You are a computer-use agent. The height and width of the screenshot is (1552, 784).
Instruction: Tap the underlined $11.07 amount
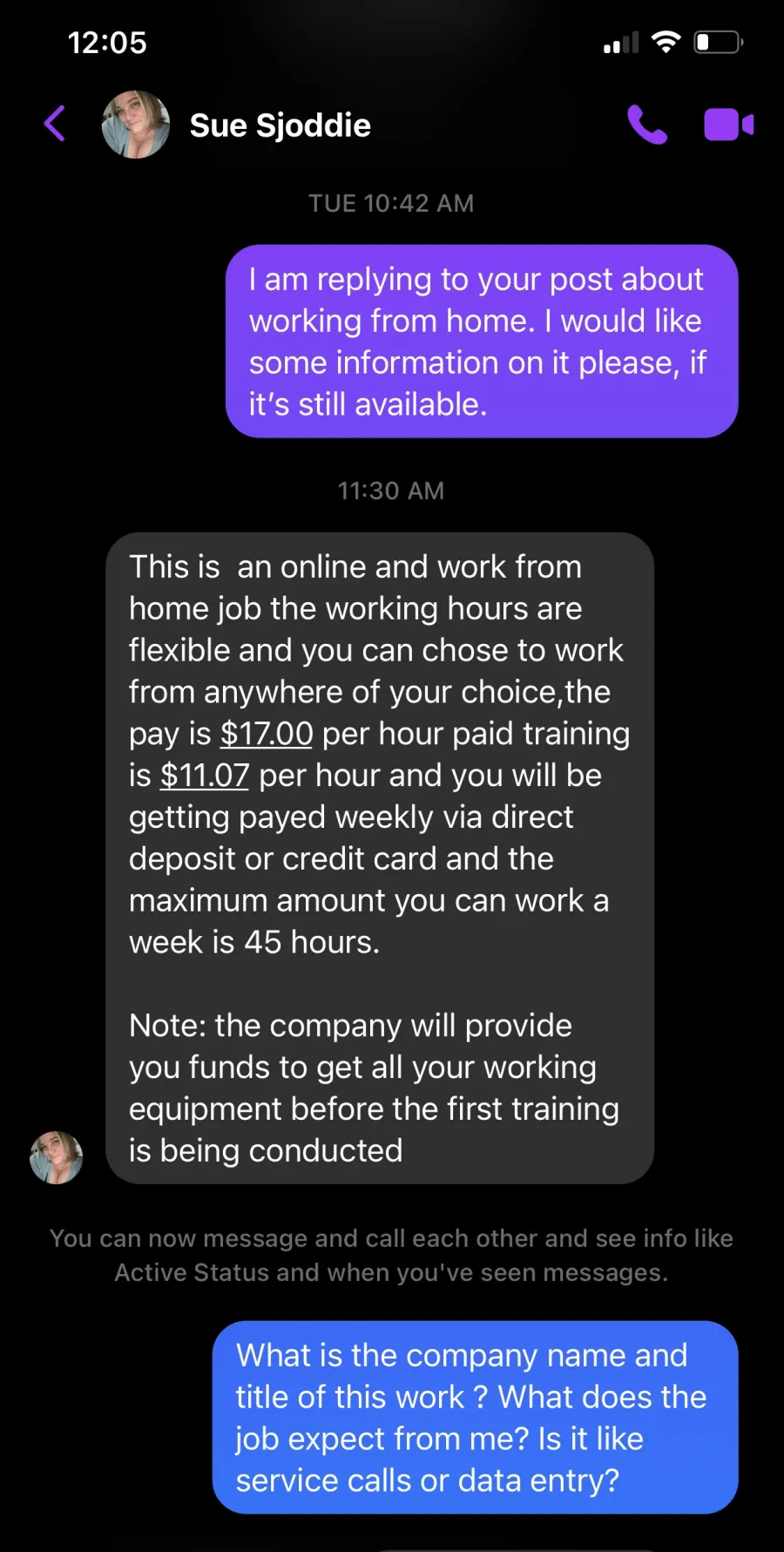(x=205, y=776)
